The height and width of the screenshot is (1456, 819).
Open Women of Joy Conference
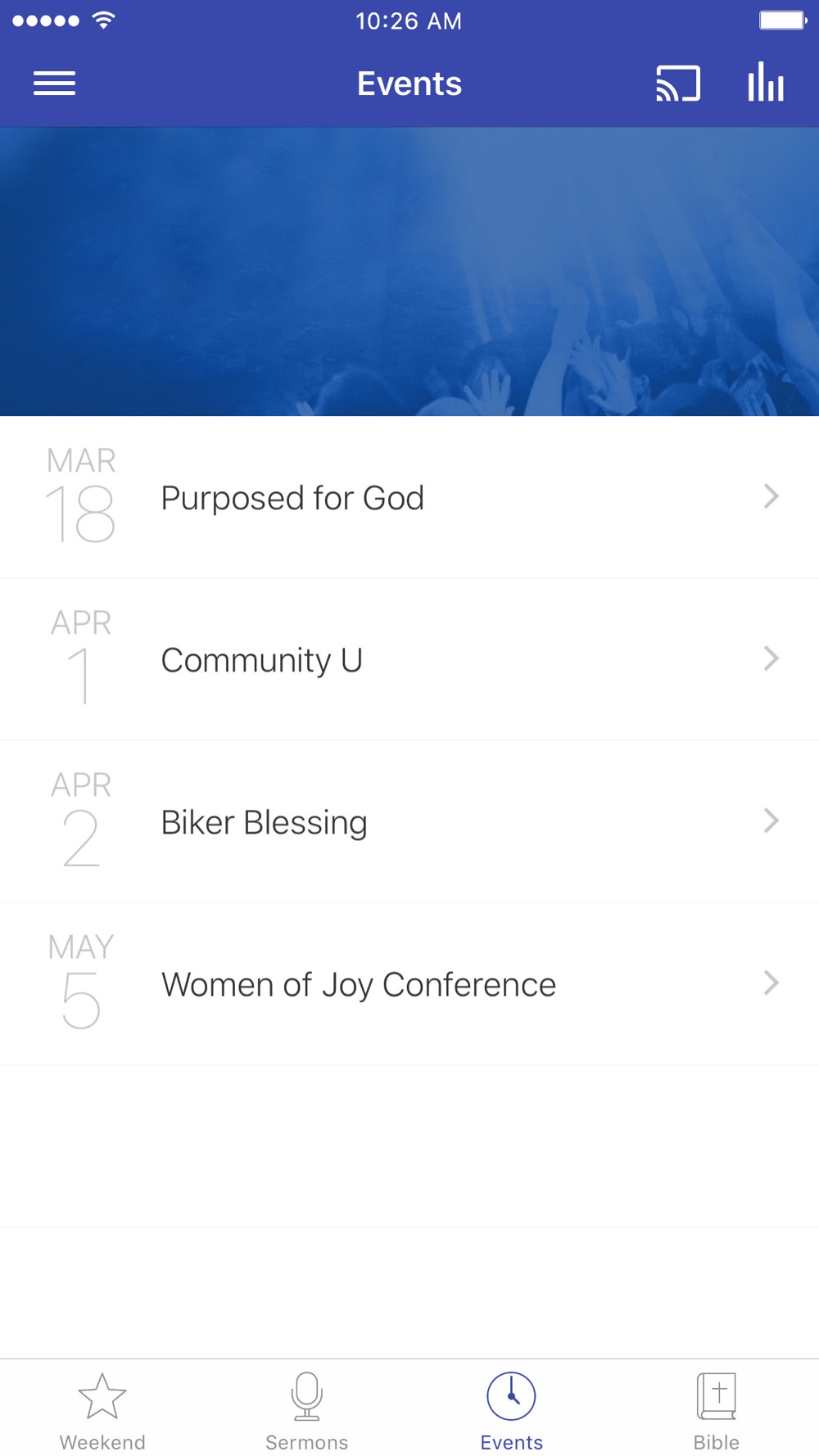click(409, 983)
